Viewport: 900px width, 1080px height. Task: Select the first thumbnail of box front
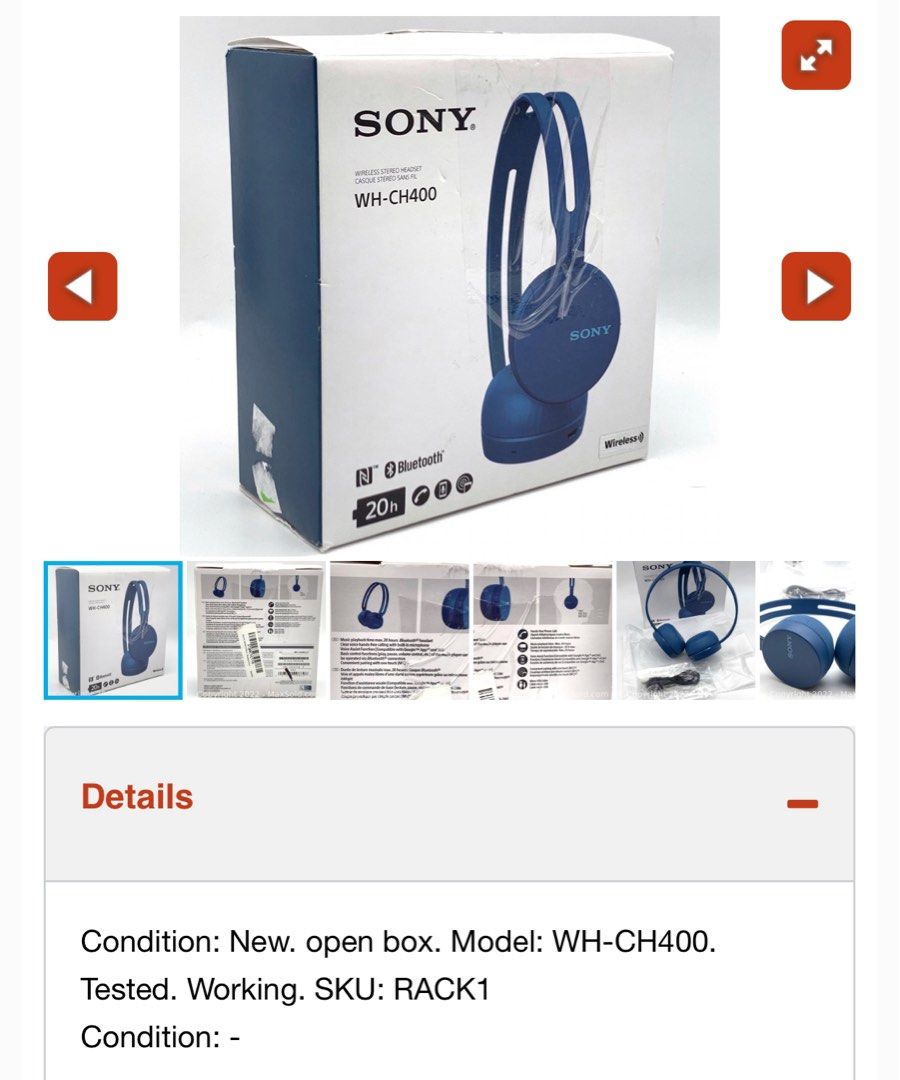tap(113, 630)
